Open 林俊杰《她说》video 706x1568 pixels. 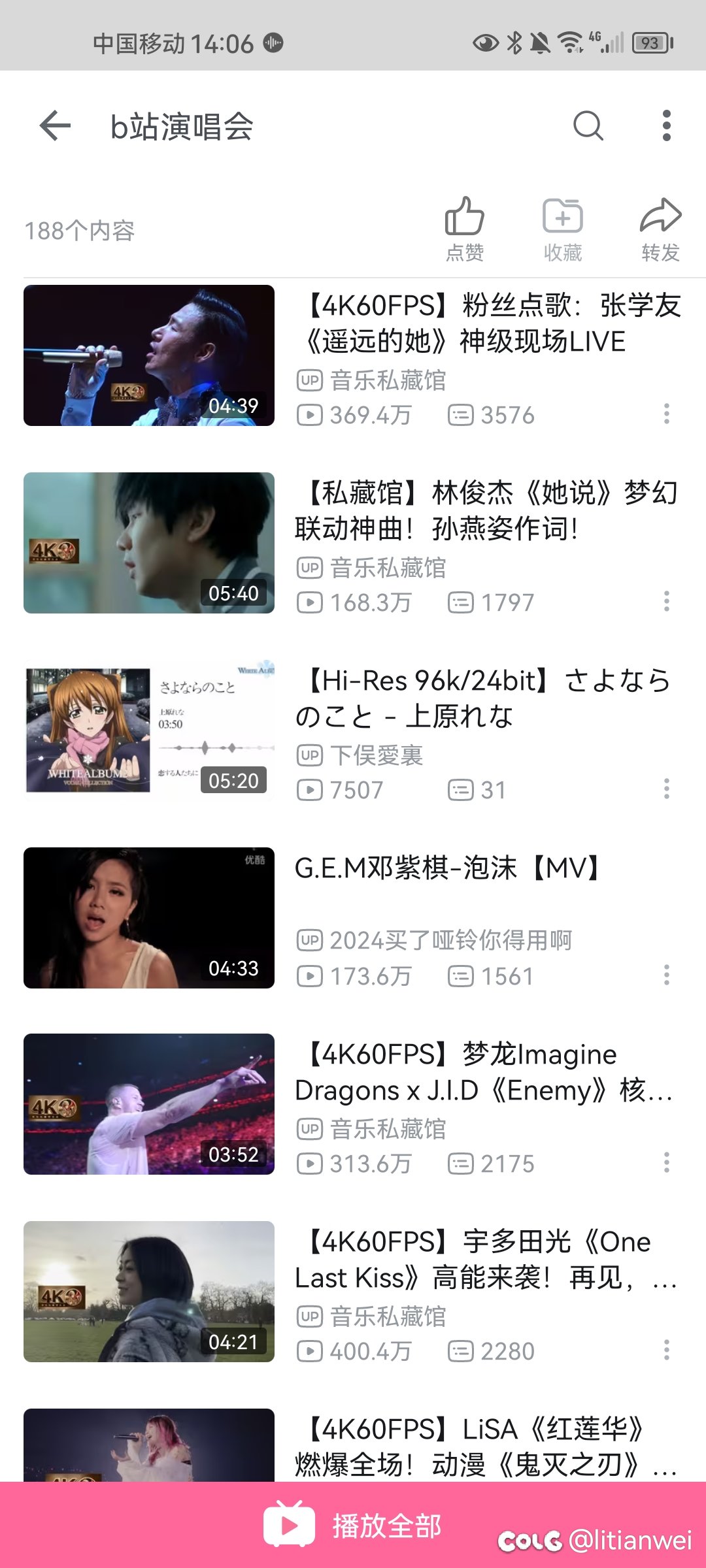(149, 543)
